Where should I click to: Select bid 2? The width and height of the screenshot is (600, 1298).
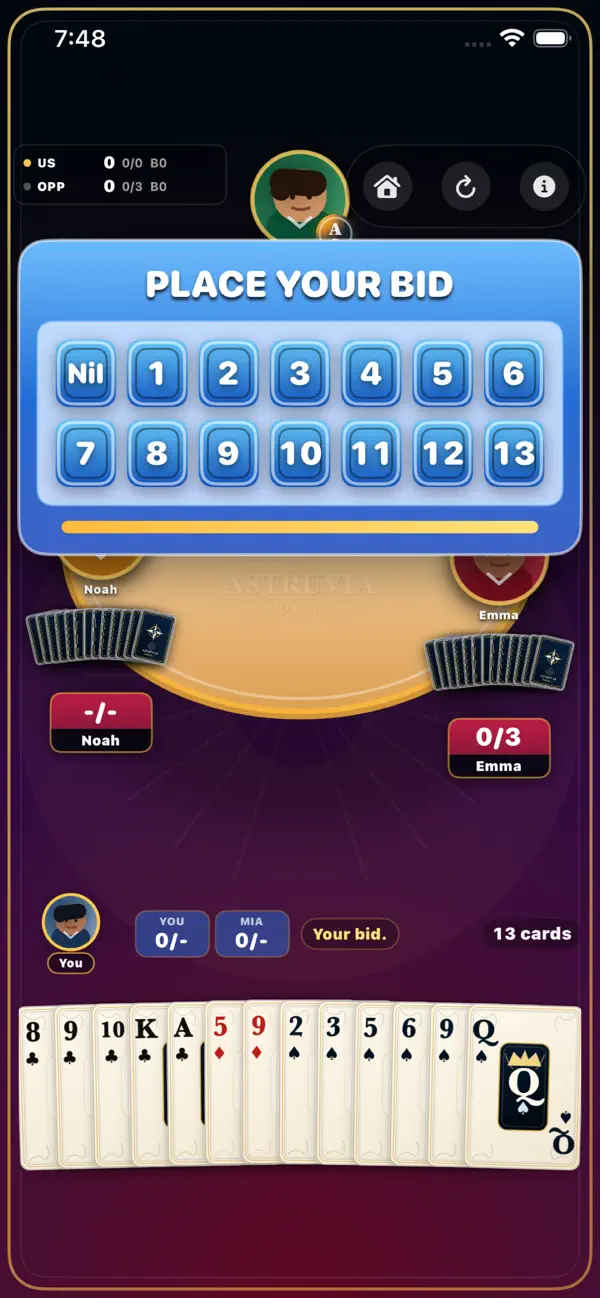[229, 374]
